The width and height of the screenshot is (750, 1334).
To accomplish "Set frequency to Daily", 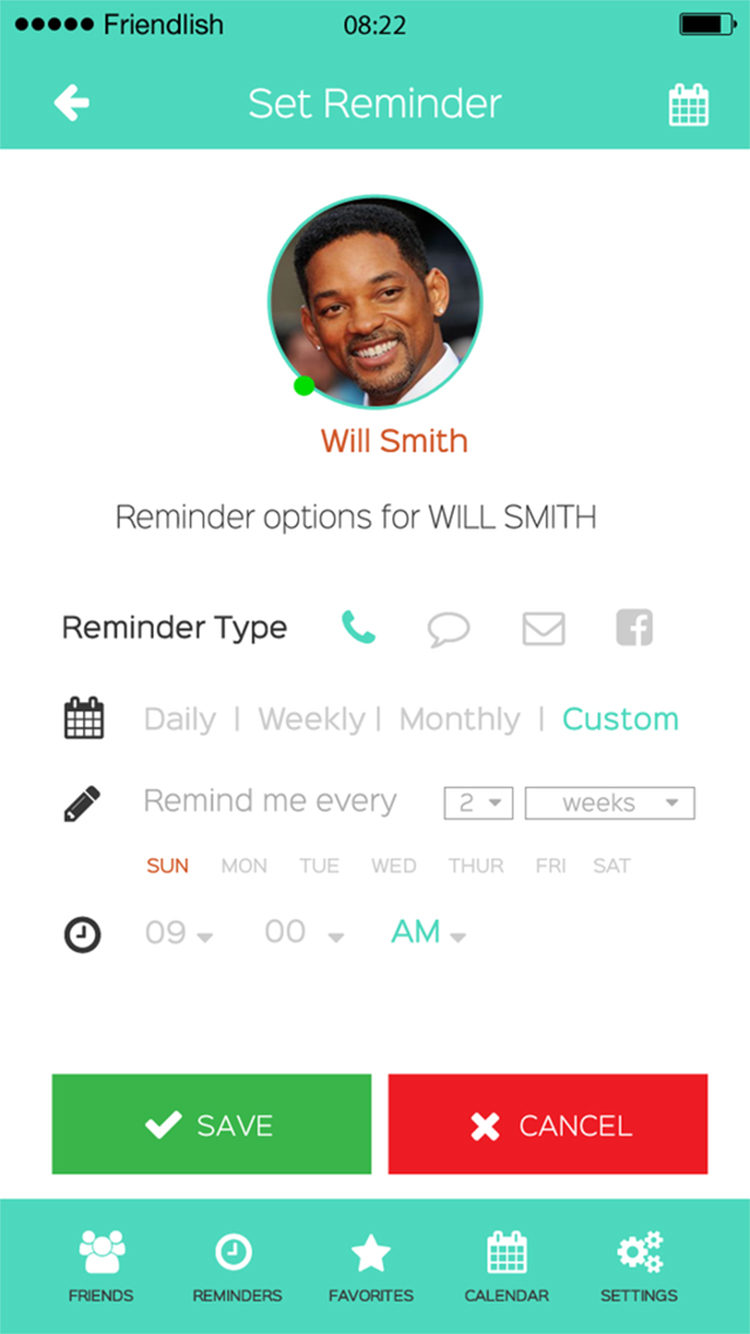I will (x=180, y=719).
